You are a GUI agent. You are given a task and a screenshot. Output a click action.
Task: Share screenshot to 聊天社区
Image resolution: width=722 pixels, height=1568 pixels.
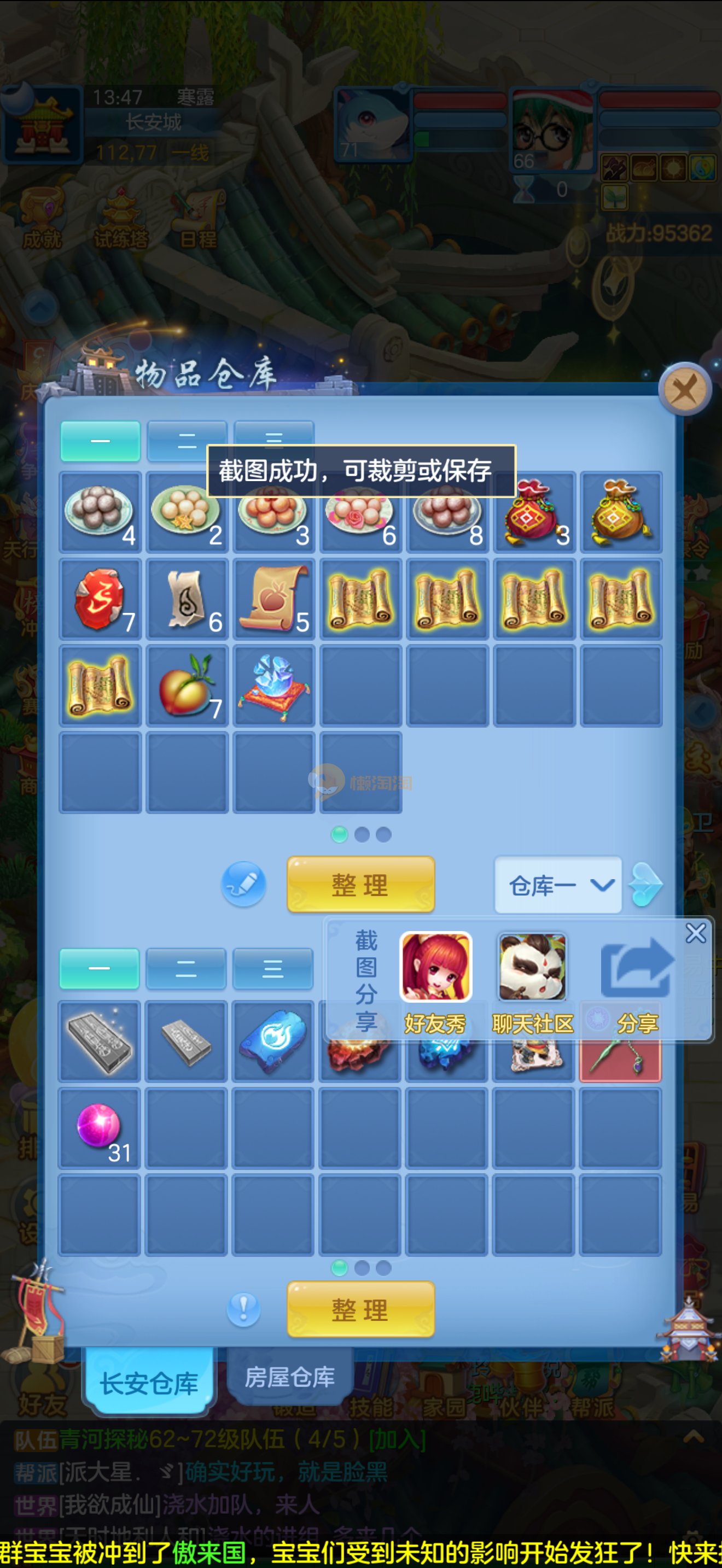[x=533, y=967]
